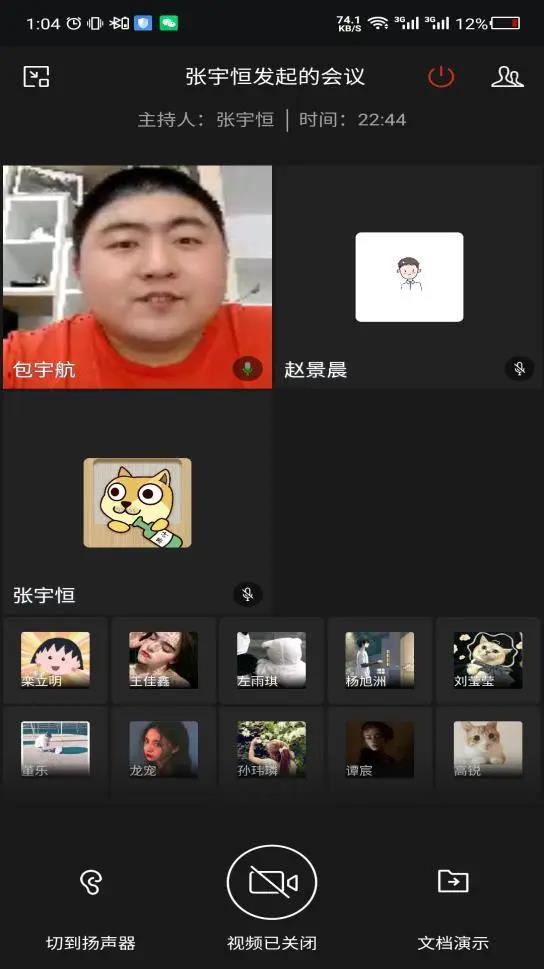Image resolution: width=544 pixels, height=969 pixels.
Task: Open 张宇恒's participant tile
Action: [137, 502]
